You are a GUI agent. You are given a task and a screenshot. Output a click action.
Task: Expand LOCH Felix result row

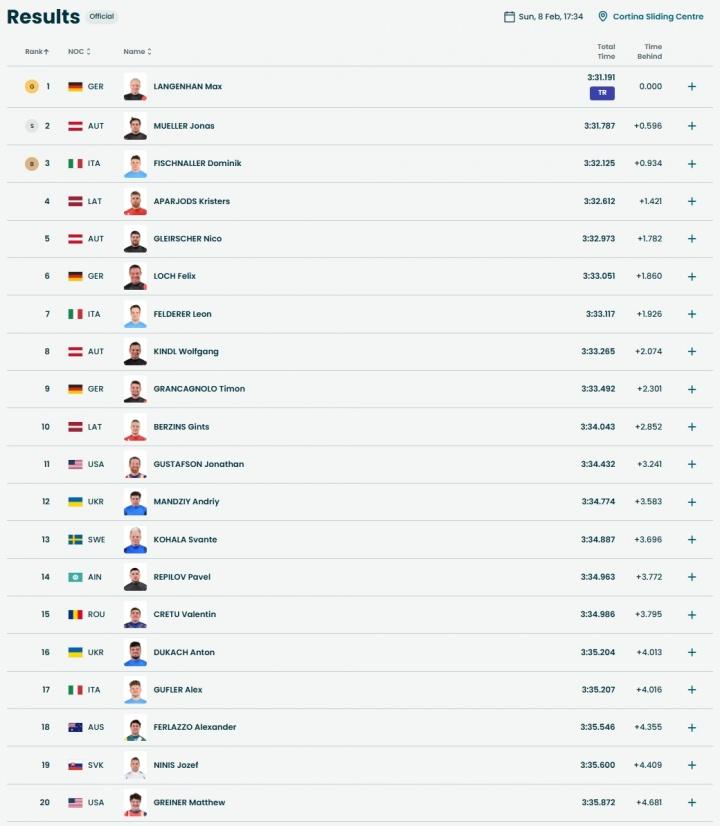point(691,276)
